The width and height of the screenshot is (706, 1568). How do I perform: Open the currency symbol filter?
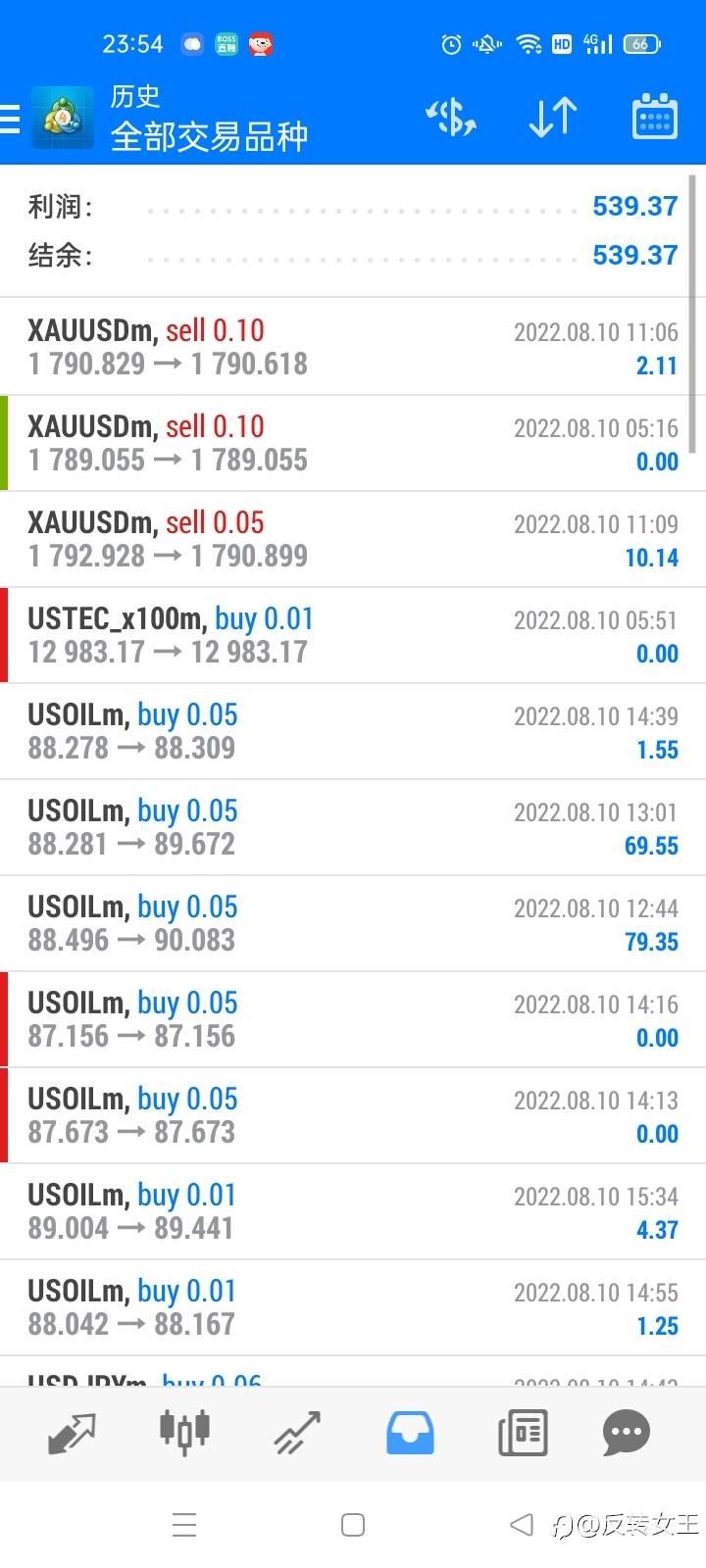pos(451,119)
